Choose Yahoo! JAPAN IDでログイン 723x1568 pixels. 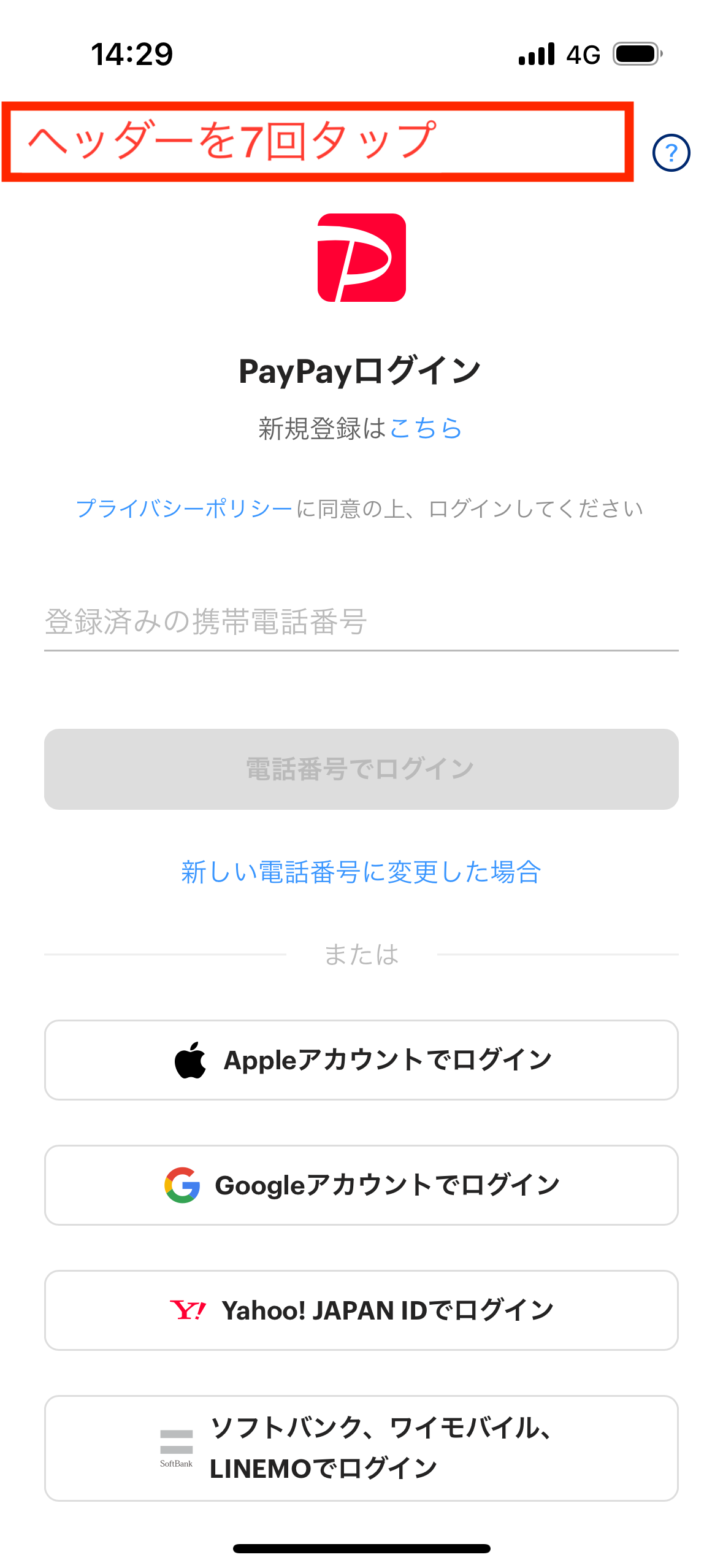pyautogui.click(x=361, y=1310)
